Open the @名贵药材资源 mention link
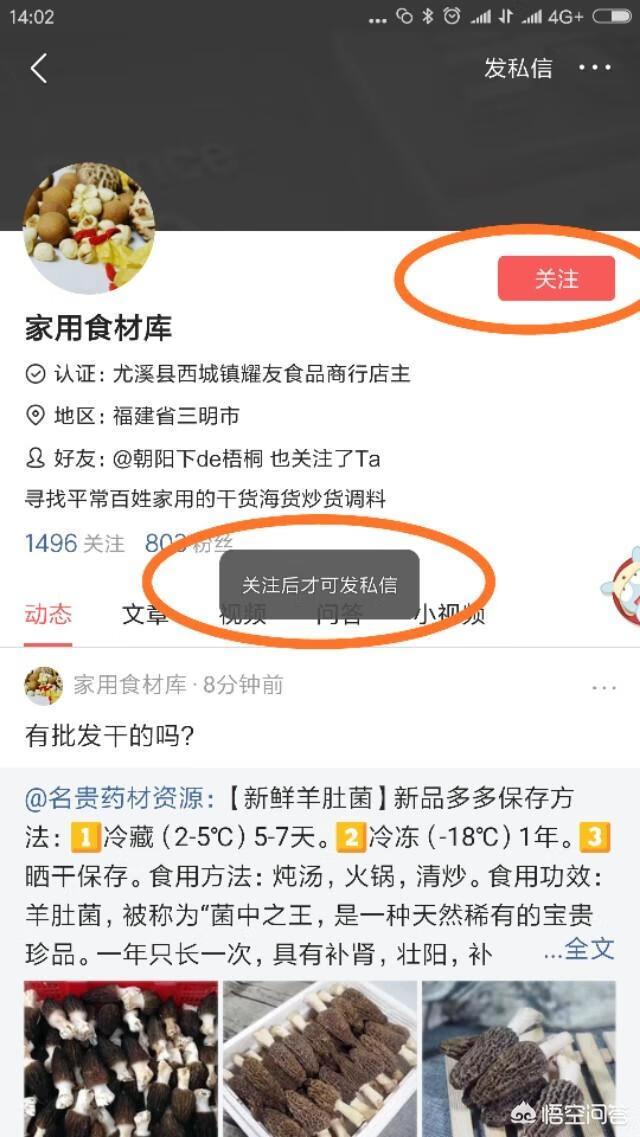 [x=119, y=798]
